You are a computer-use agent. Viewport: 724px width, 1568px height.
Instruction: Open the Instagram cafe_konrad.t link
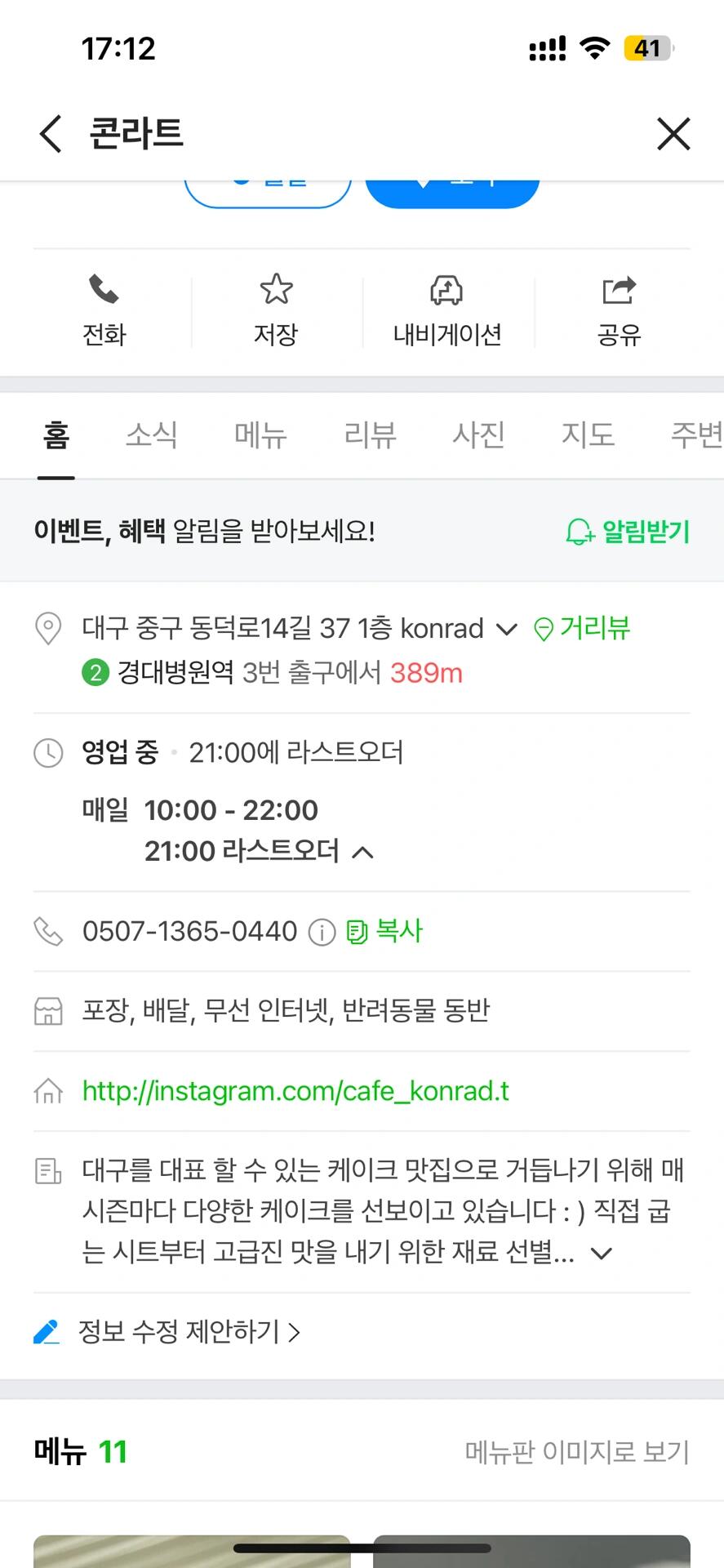[295, 1091]
